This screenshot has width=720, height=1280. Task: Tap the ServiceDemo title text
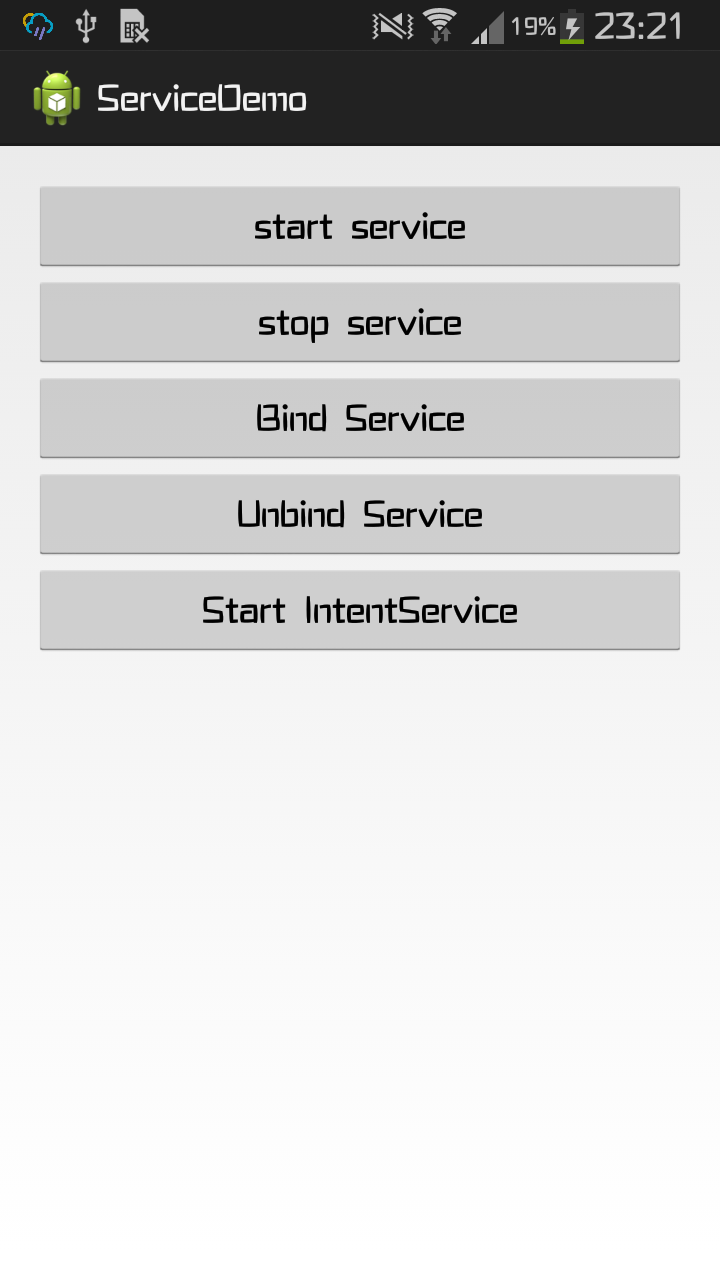click(x=201, y=98)
